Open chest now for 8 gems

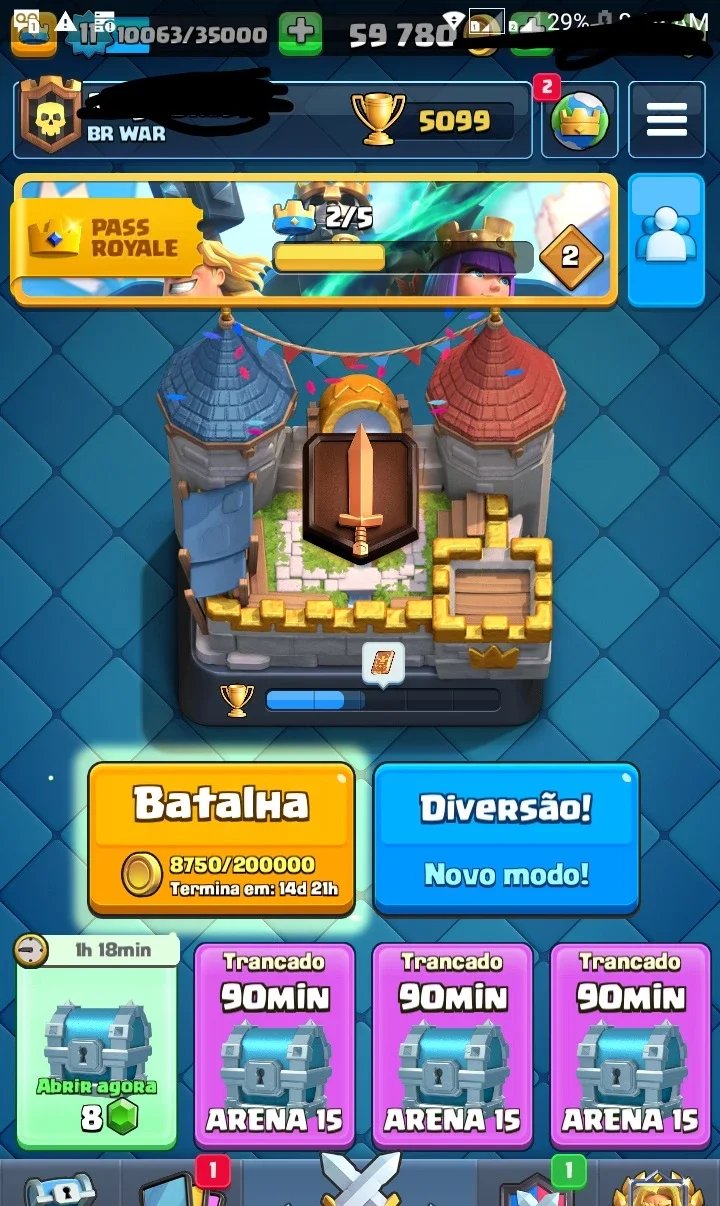point(97,1042)
